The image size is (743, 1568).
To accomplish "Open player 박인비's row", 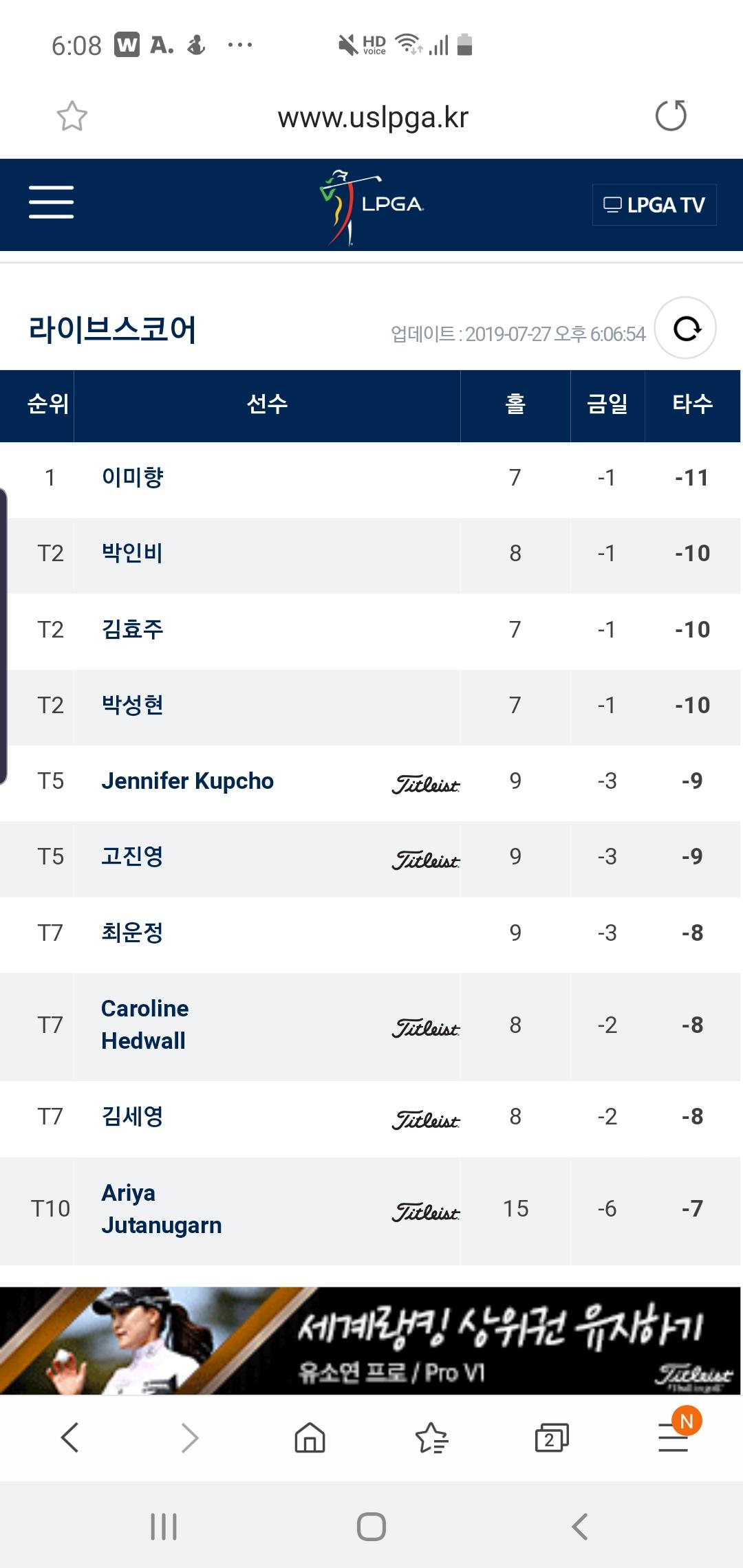I will 371,554.
